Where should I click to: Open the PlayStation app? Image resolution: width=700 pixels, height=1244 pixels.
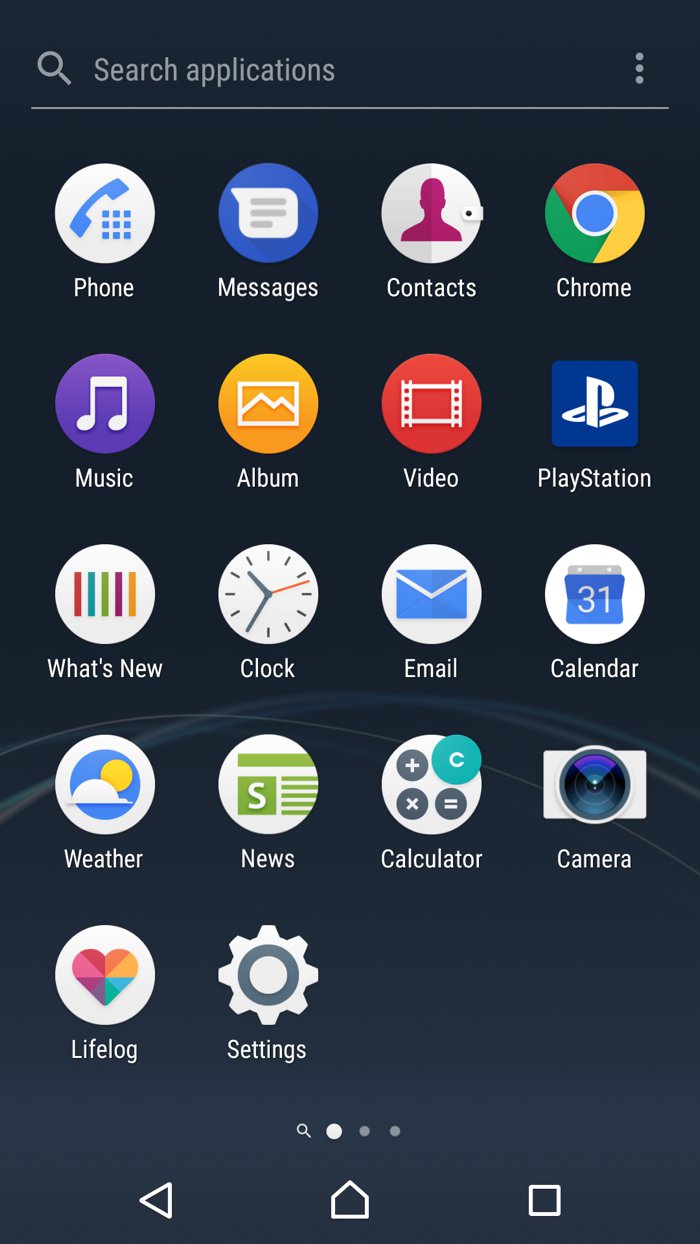click(x=594, y=404)
